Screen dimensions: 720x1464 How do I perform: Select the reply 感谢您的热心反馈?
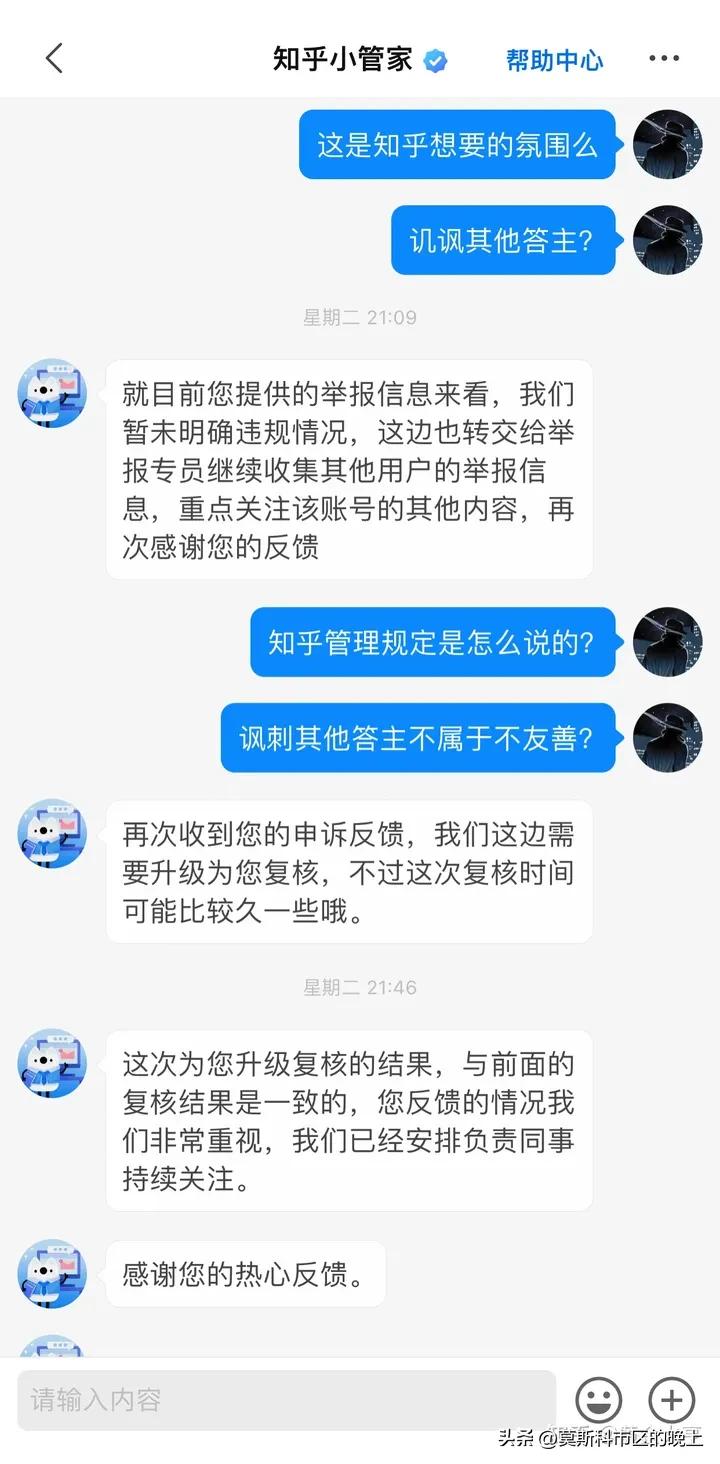coord(246,1274)
